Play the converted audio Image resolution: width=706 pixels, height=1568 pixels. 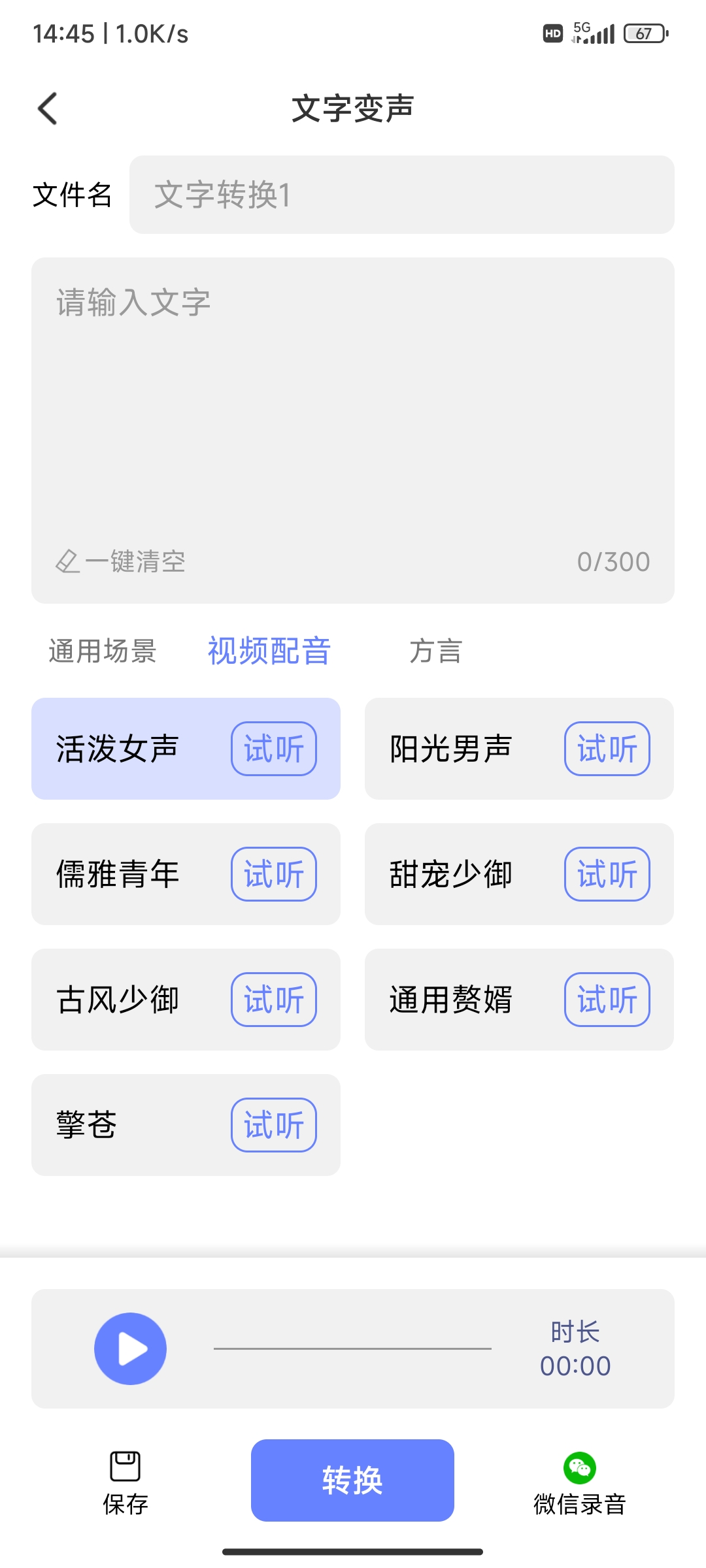coord(131,1348)
